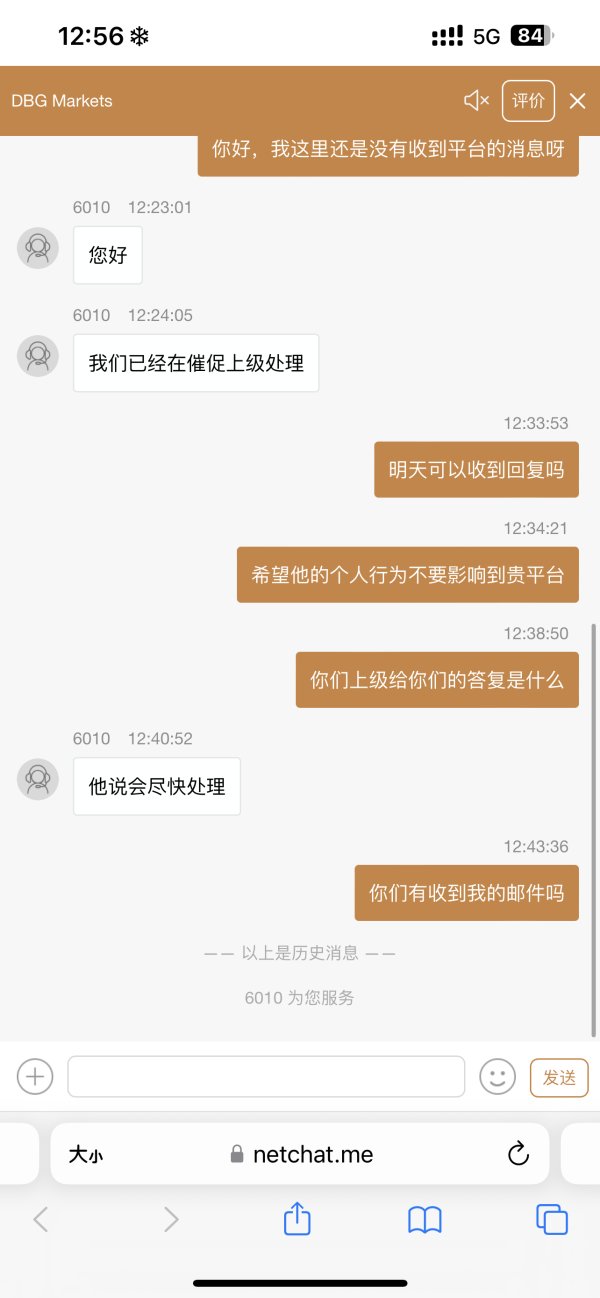Viewport: 600px width, 1298px height.
Task: Reload the netchat.me page
Action: [x=518, y=1154]
